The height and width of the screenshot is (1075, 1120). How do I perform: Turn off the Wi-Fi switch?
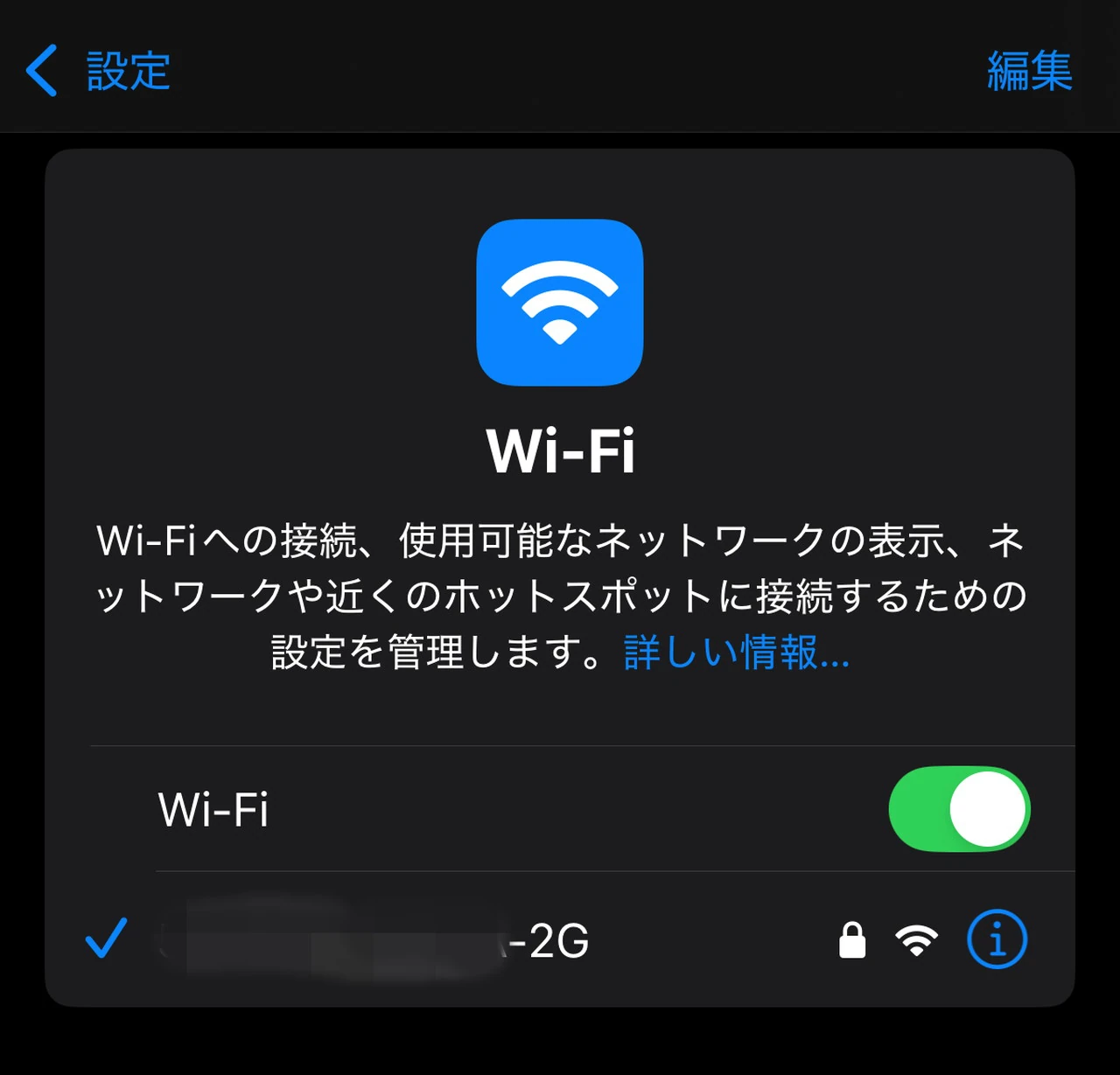click(x=959, y=809)
